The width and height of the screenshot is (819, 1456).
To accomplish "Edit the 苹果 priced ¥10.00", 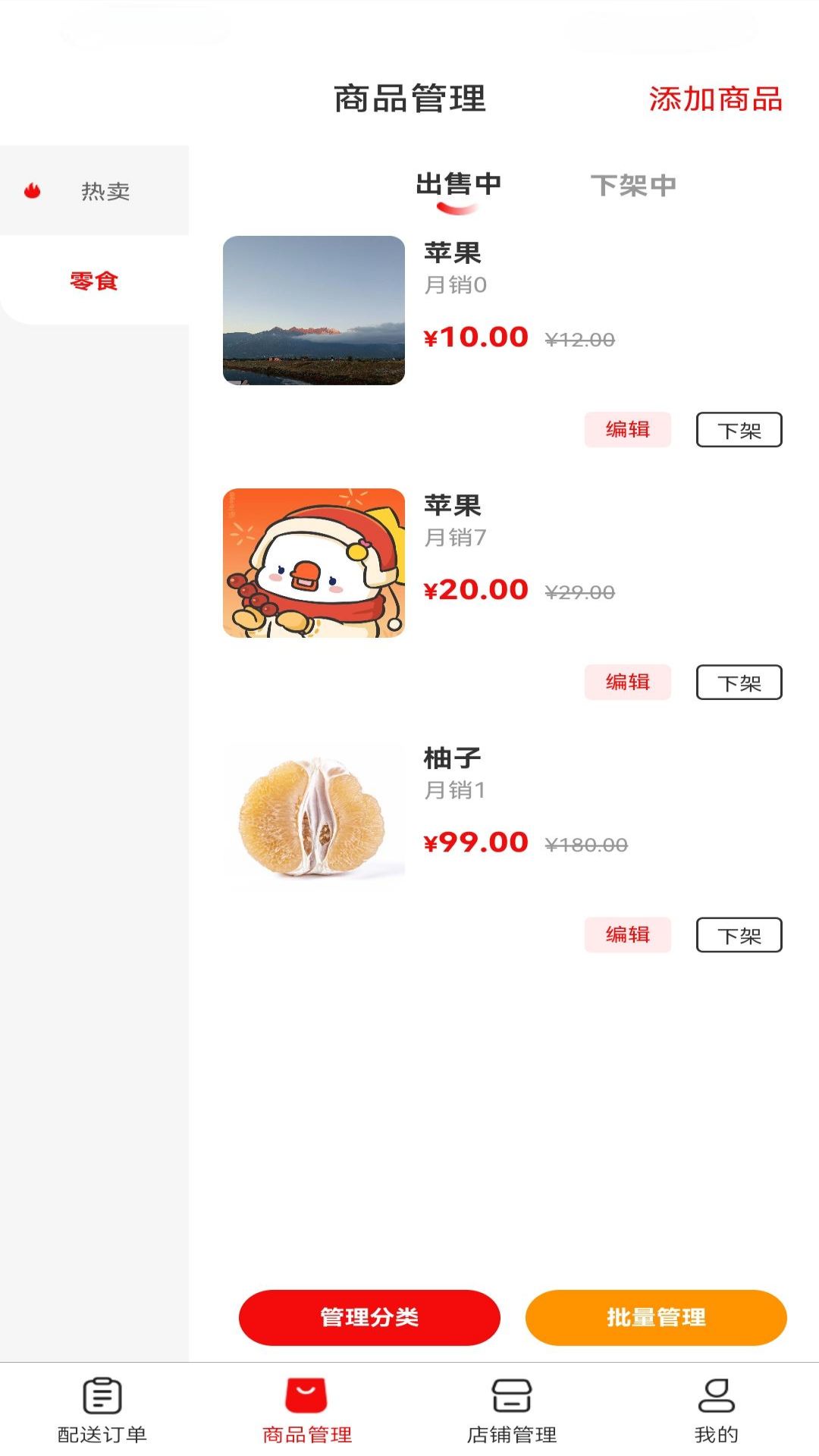I will point(628,430).
